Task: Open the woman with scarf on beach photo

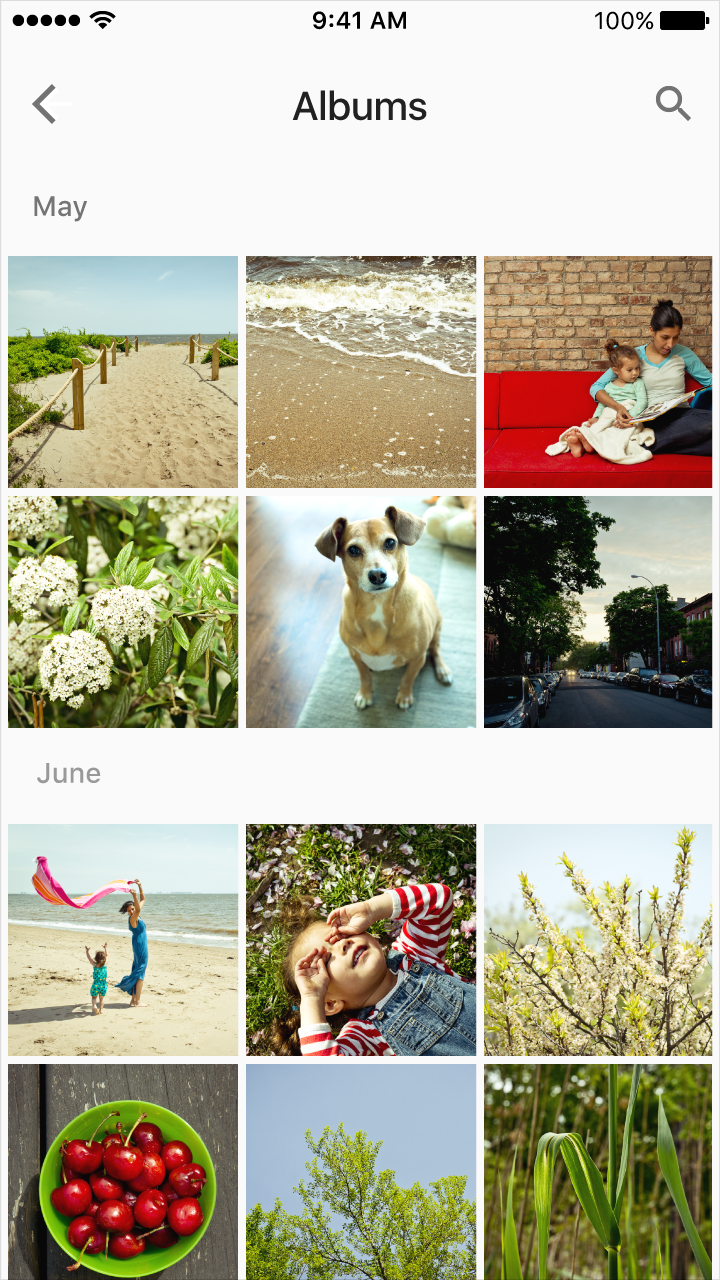Action: [x=123, y=940]
